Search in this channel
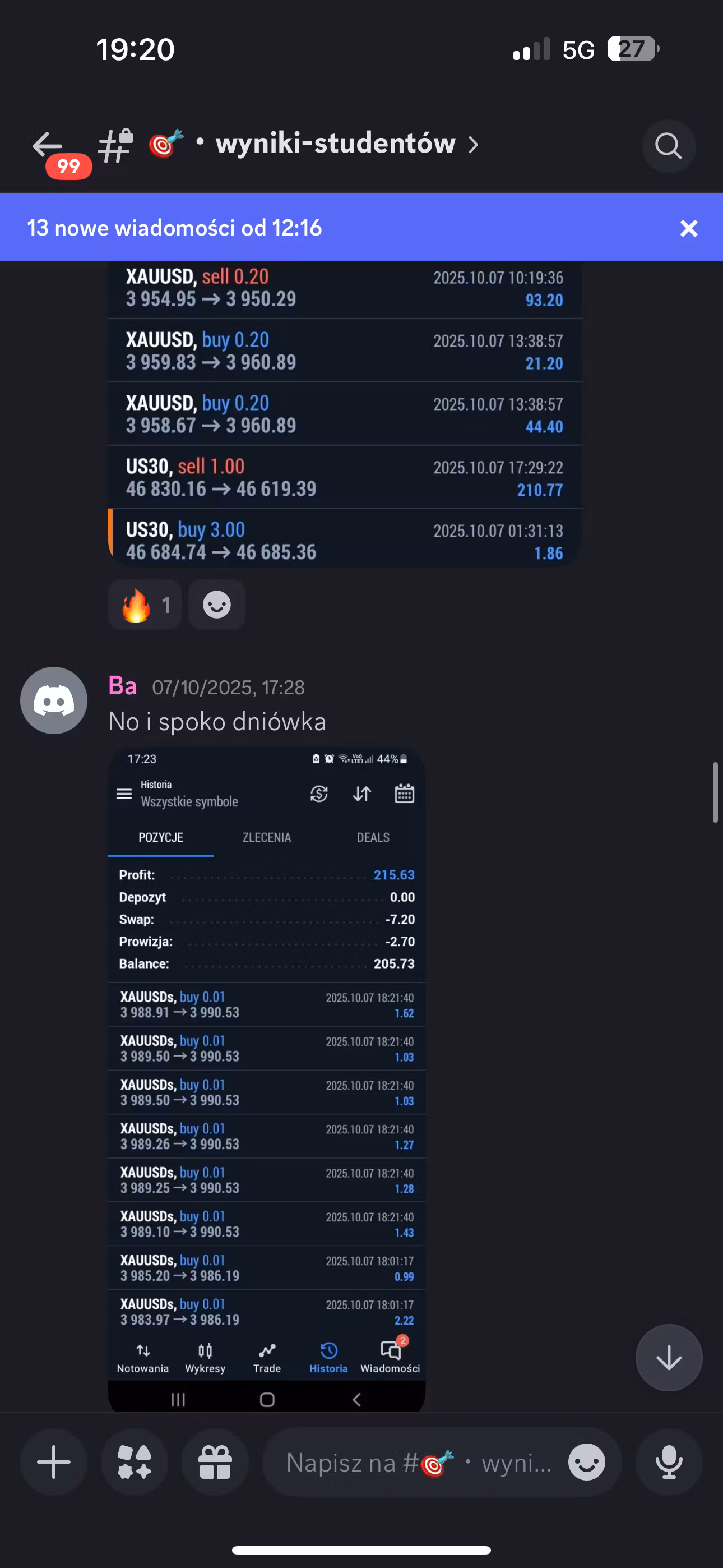The image size is (723, 1568). [668, 146]
